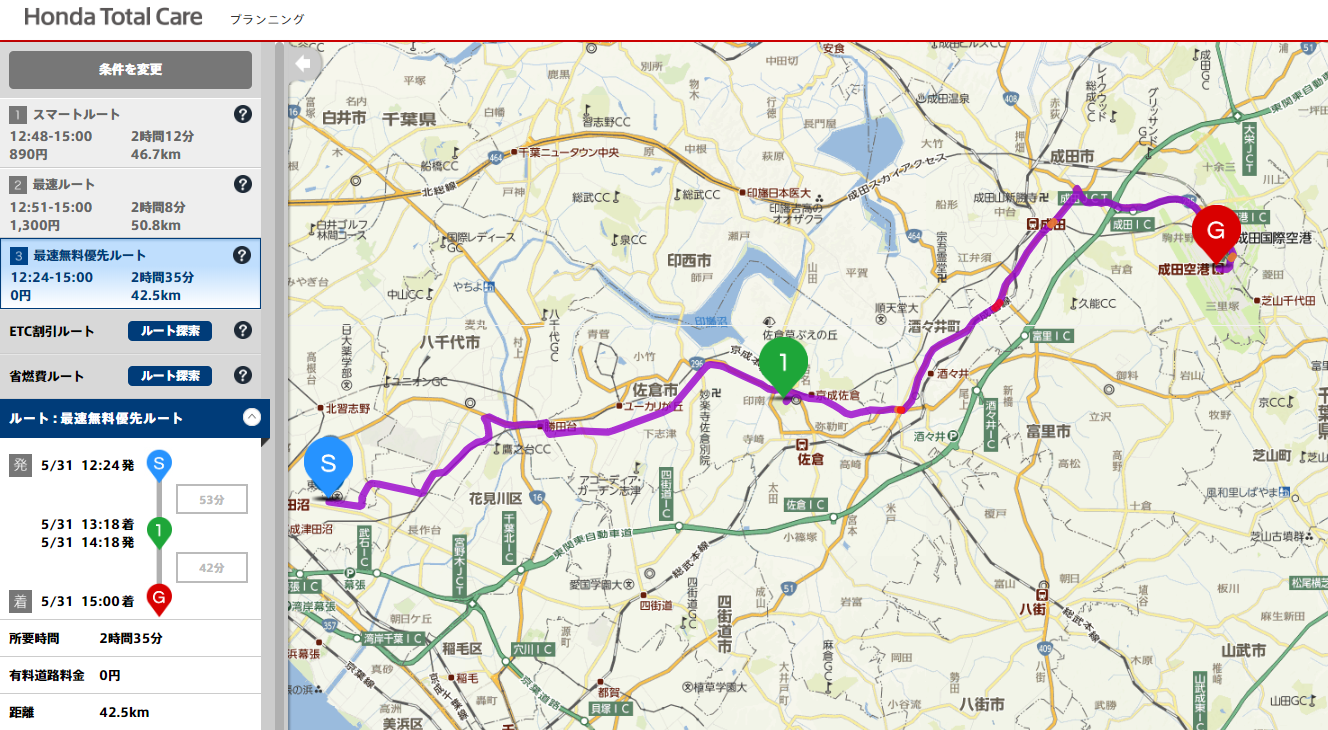1328x730 pixels.
Task: Open the 42分 segment detail
Action: (x=211, y=568)
